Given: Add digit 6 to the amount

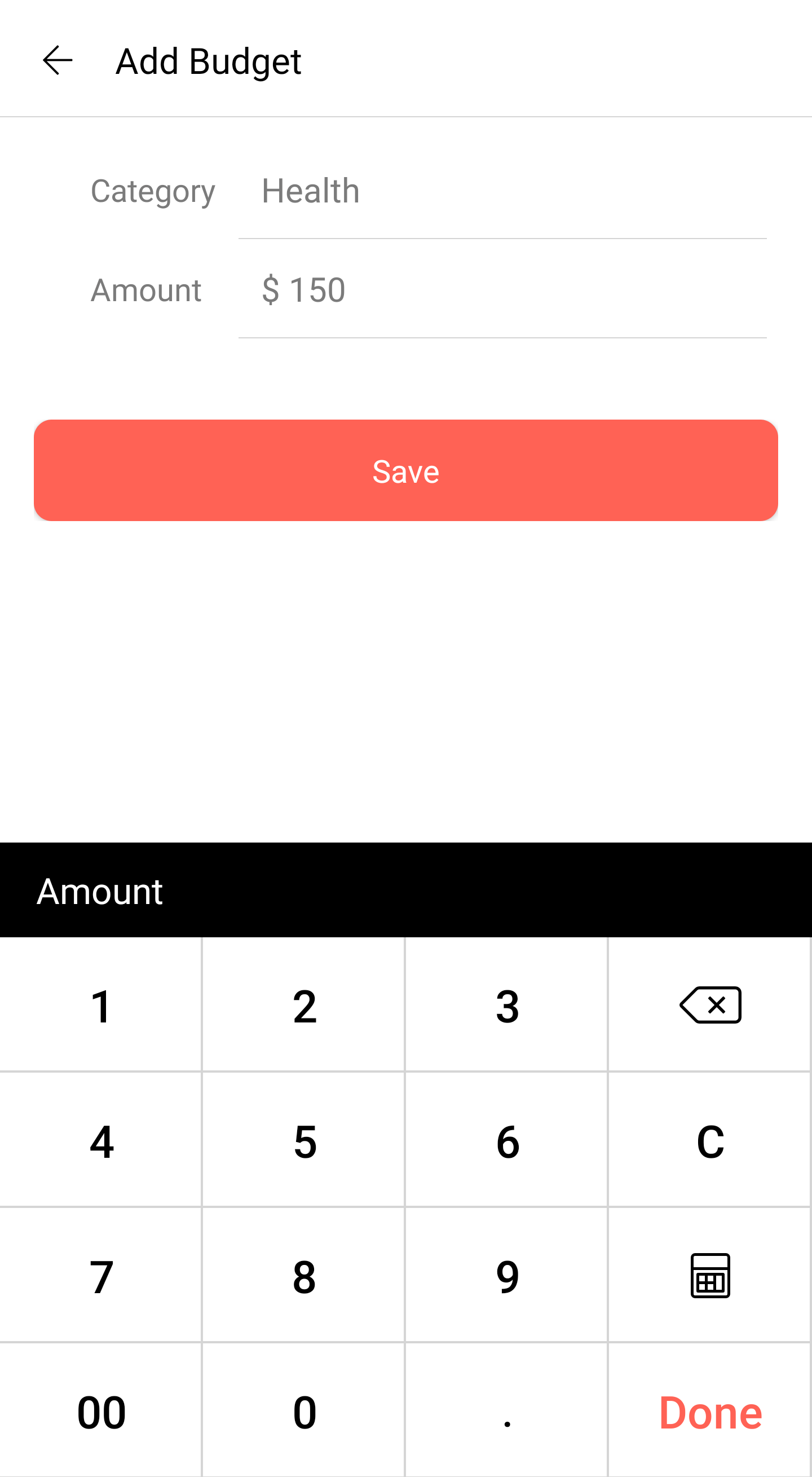Looking at the screenshot, I should (x=507, y=1140).
